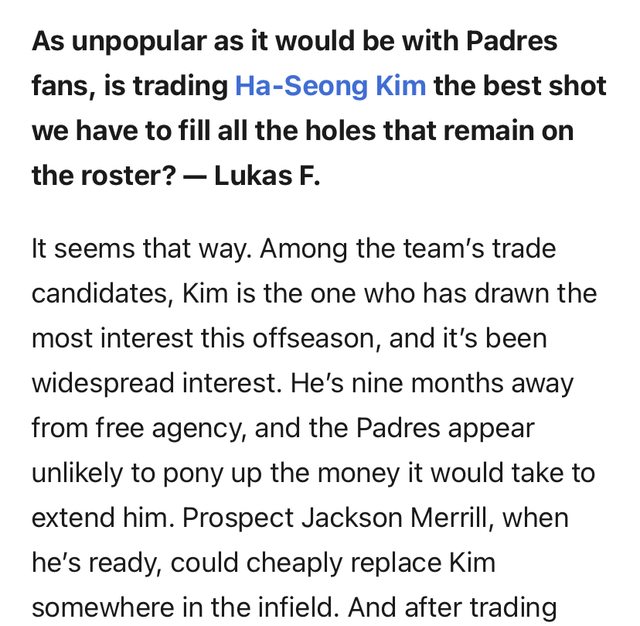Open the Ha-Seong Kim link
This screenshot has height=626, width=640.
330,86
